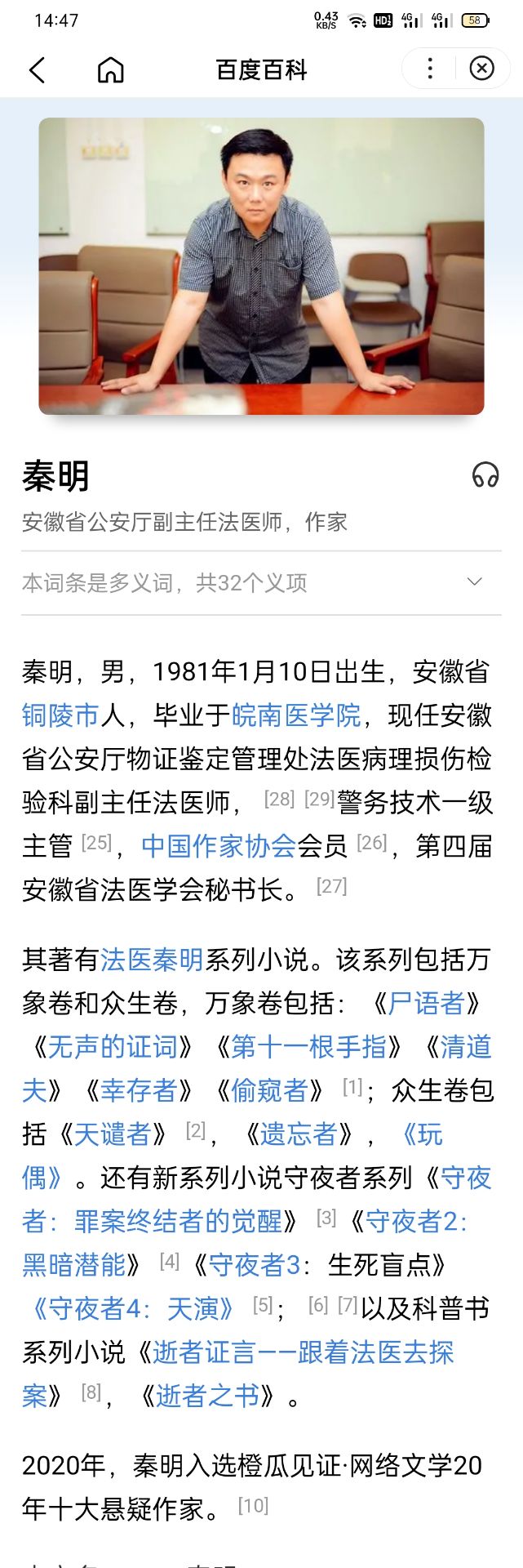This screenshot has width=523, height=1568.
Task: Play audio narration with headphone icon
Action: pos(485,474)
